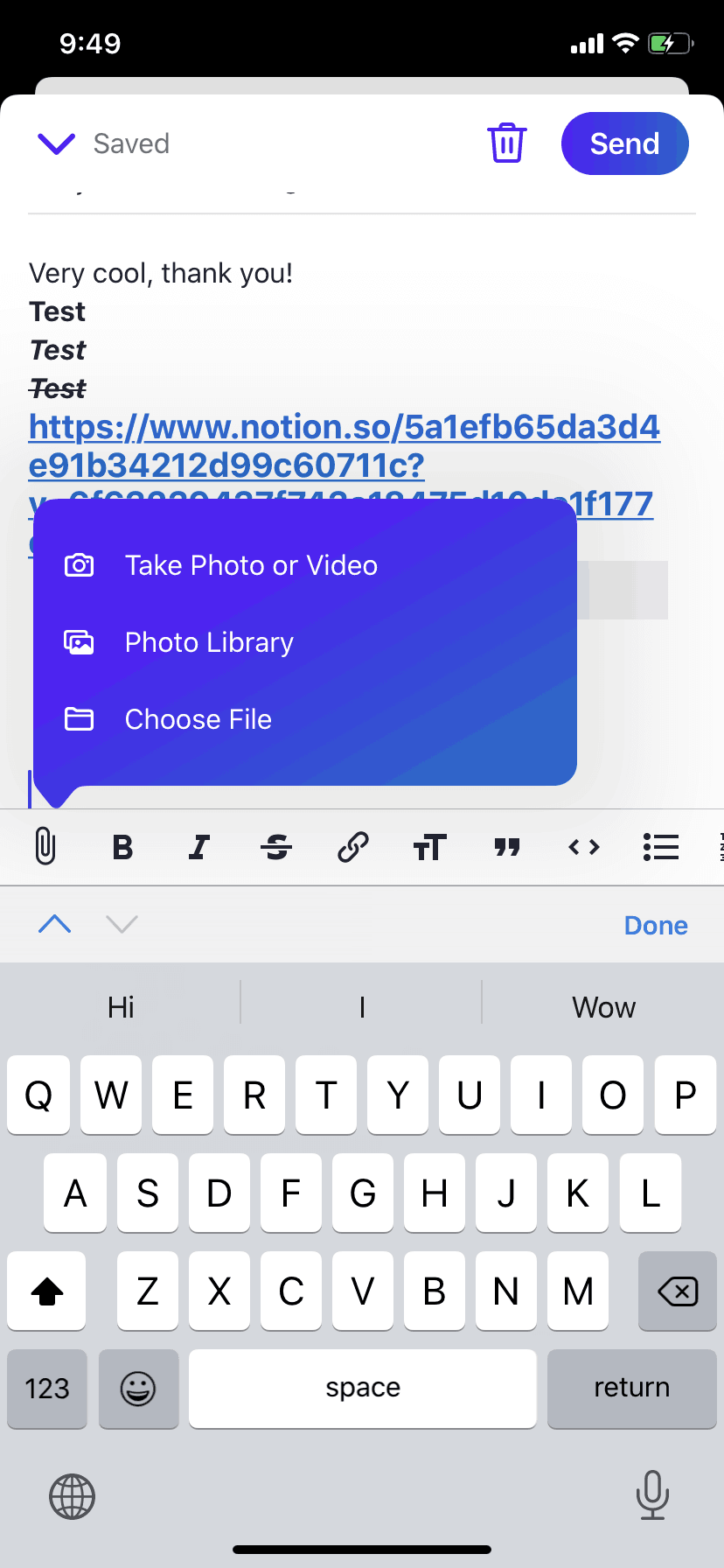Open text size options

coord(429,846)
